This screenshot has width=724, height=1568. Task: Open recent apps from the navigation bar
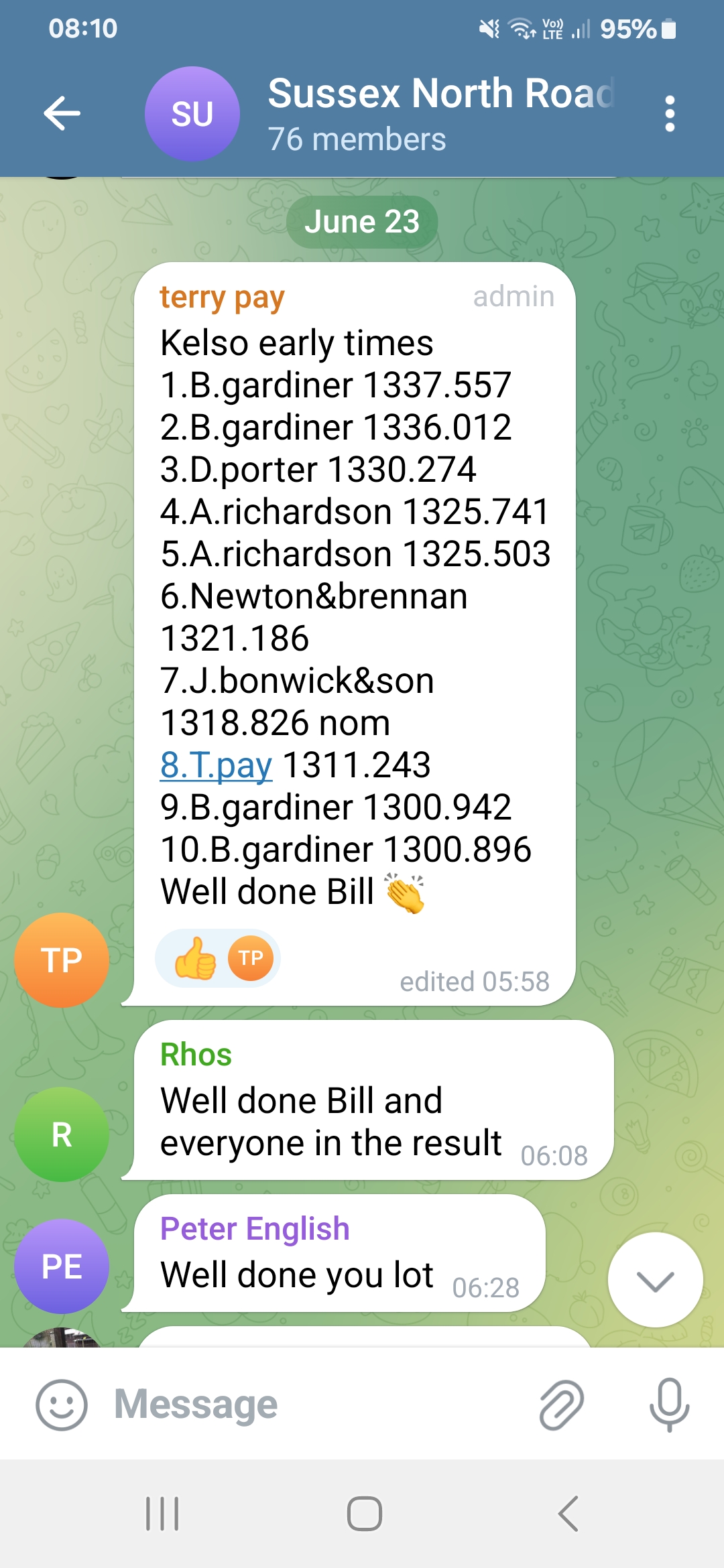(x=162, y=1514)
